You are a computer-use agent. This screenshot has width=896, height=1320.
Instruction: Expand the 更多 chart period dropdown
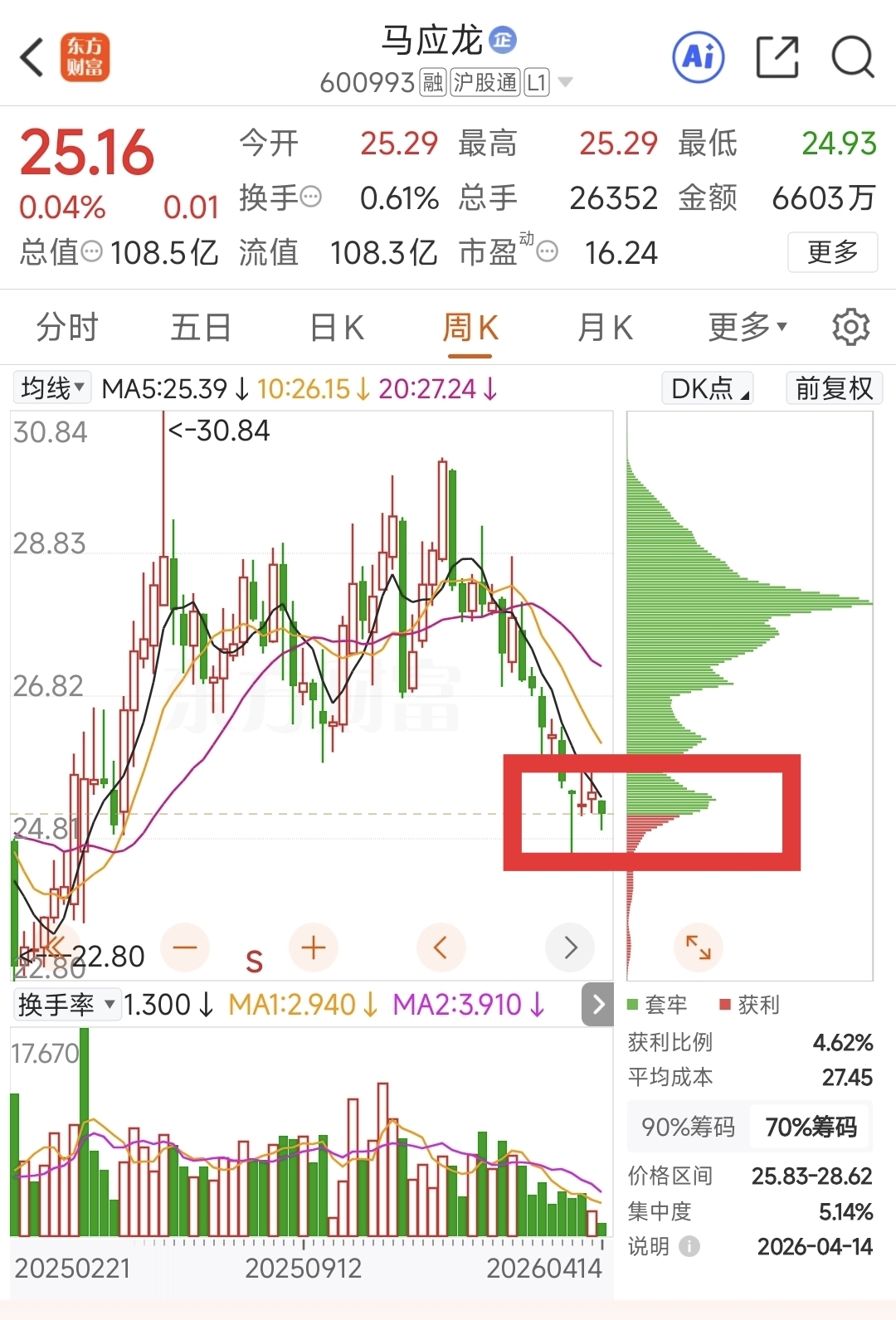coord(747,328)
